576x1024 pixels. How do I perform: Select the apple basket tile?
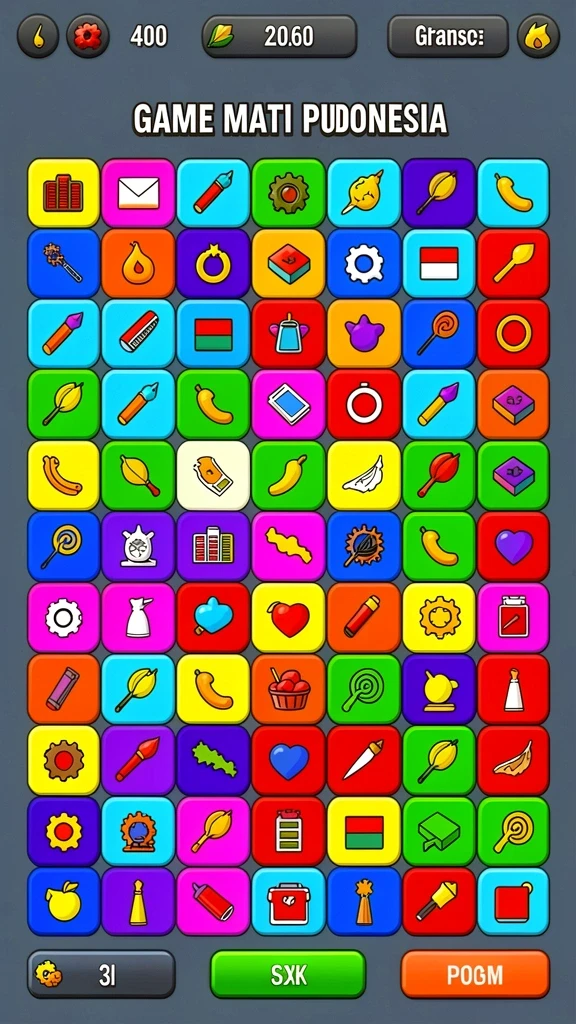289,689
